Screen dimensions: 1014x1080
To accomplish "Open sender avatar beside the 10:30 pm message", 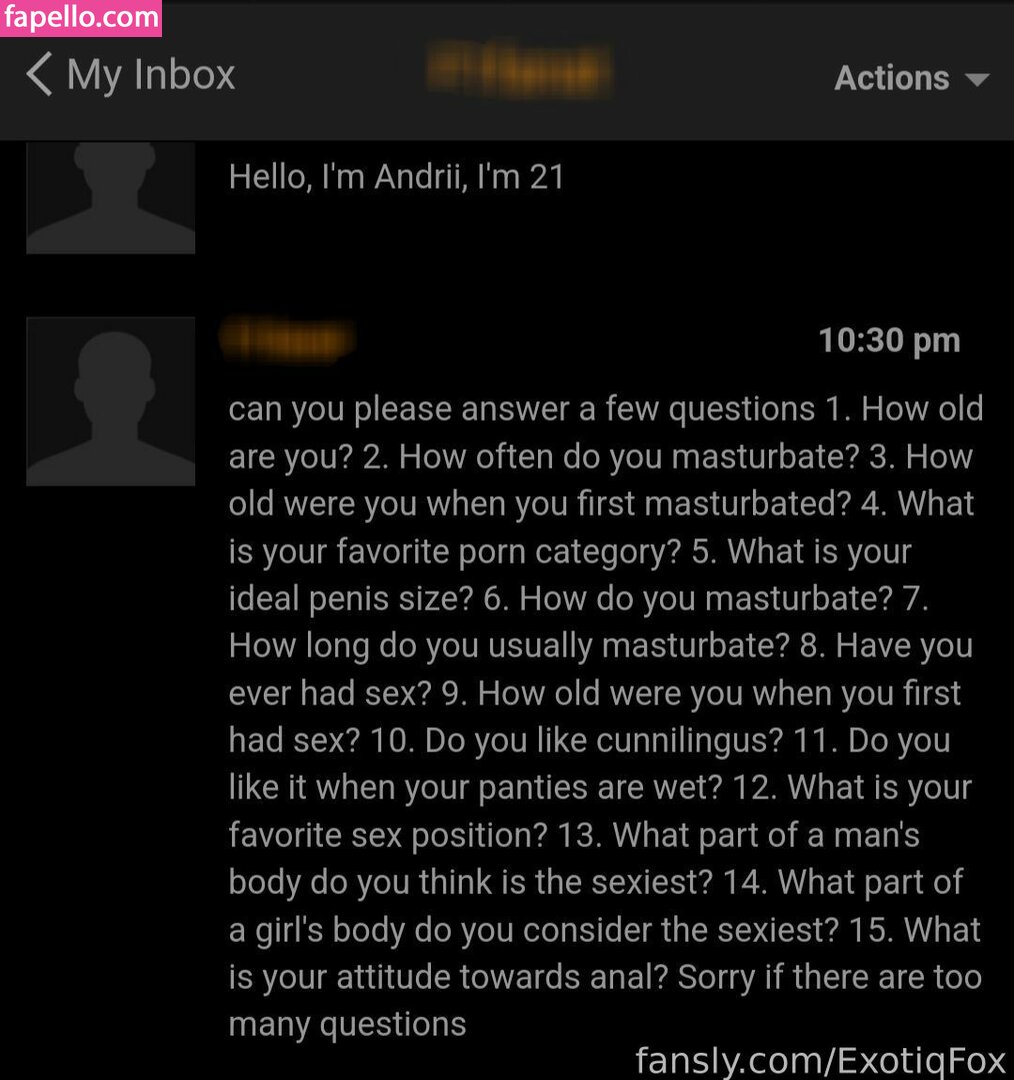I will [x=110, y=401].
